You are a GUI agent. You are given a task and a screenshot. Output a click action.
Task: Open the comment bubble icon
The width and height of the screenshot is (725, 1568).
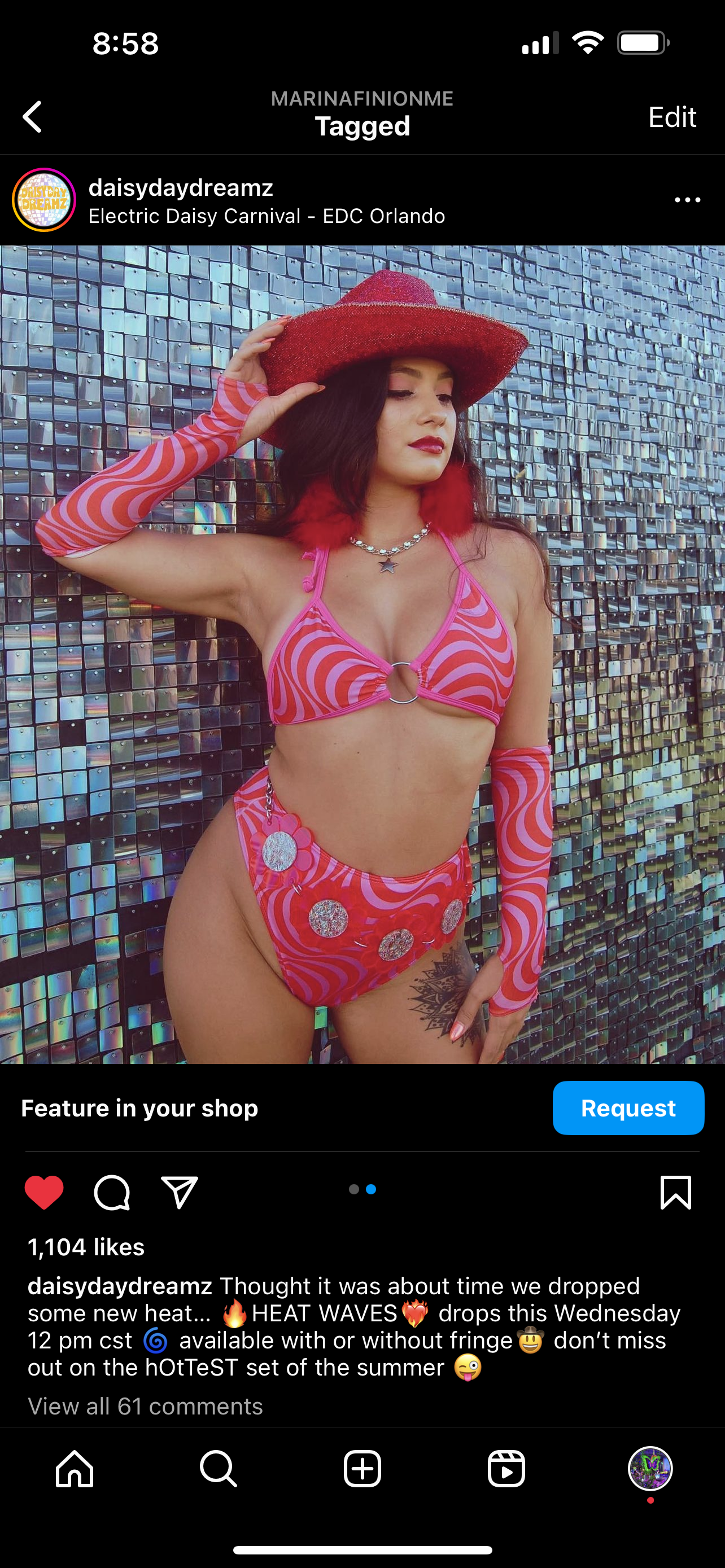[x=112, y=1193]
